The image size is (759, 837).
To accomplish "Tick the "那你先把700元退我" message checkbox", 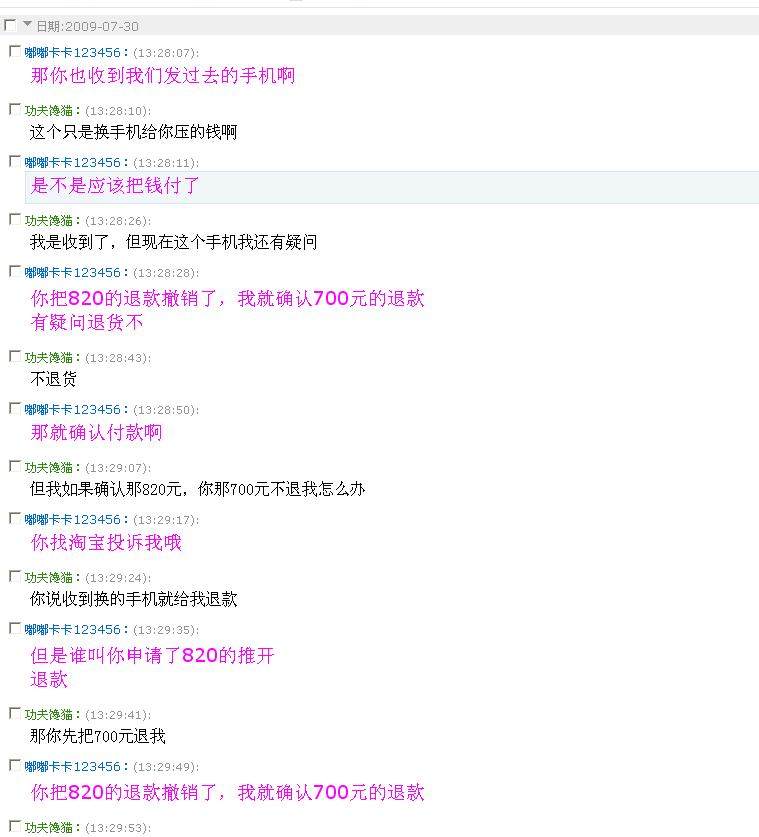I will point(14,713).
